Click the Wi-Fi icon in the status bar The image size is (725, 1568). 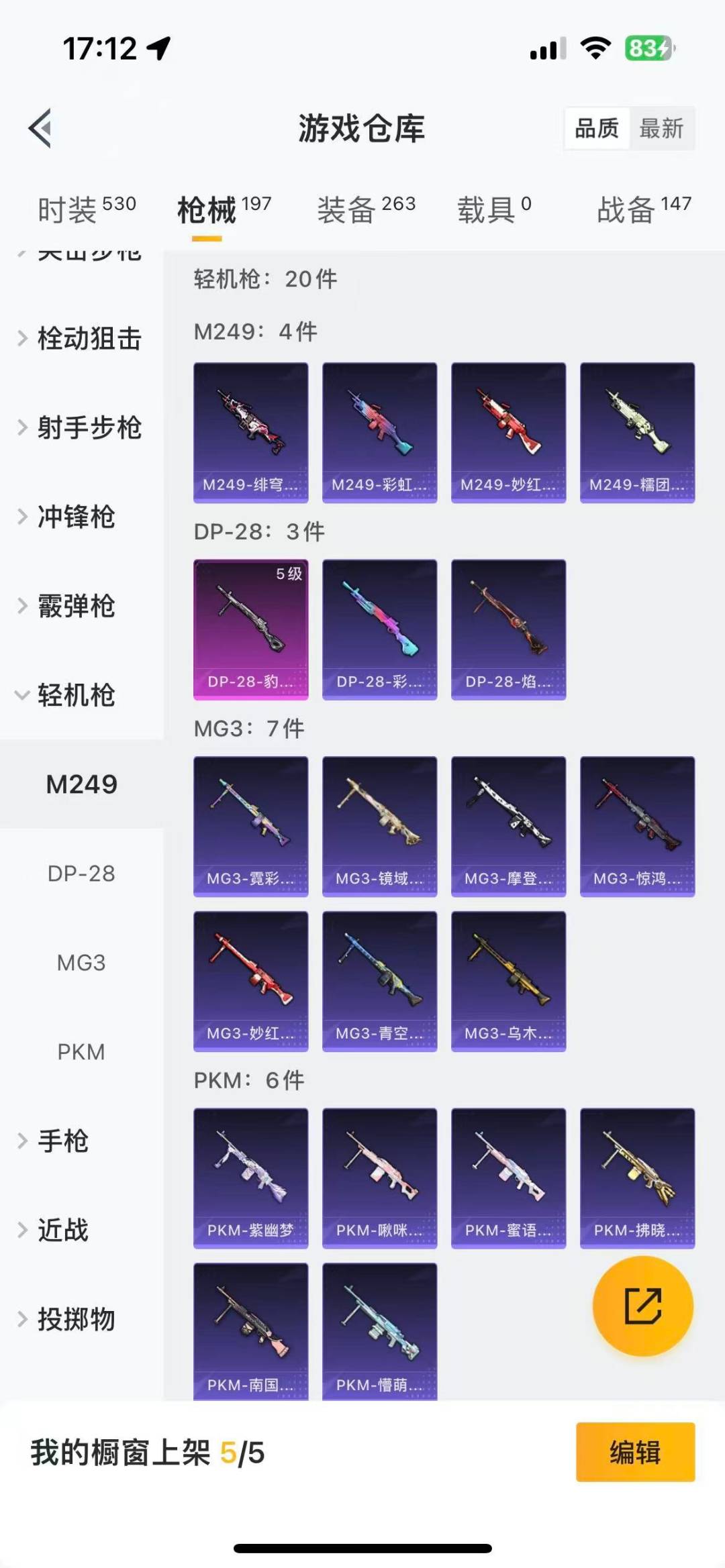tap(595, 47)
